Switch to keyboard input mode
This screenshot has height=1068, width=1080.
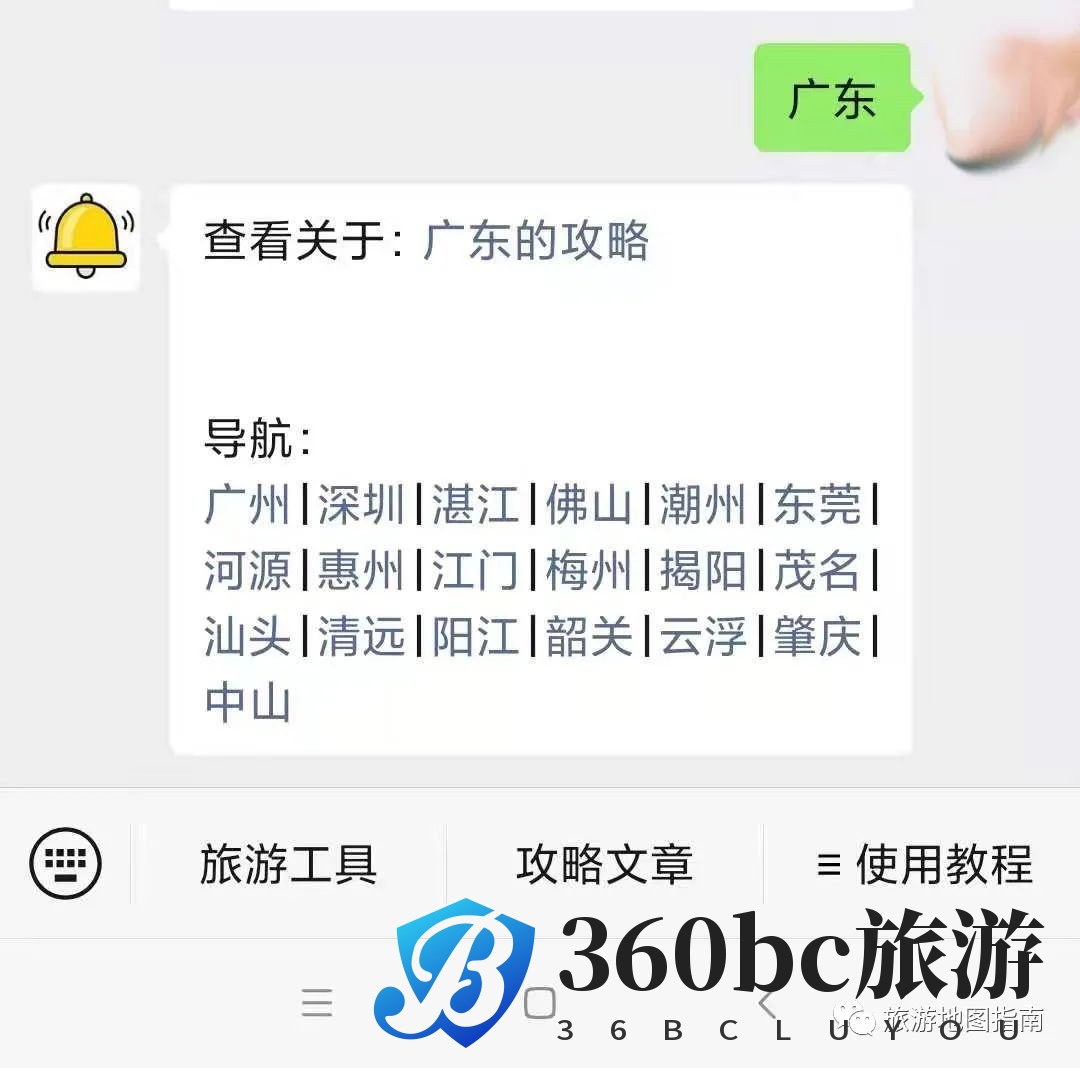click(66, 863)
